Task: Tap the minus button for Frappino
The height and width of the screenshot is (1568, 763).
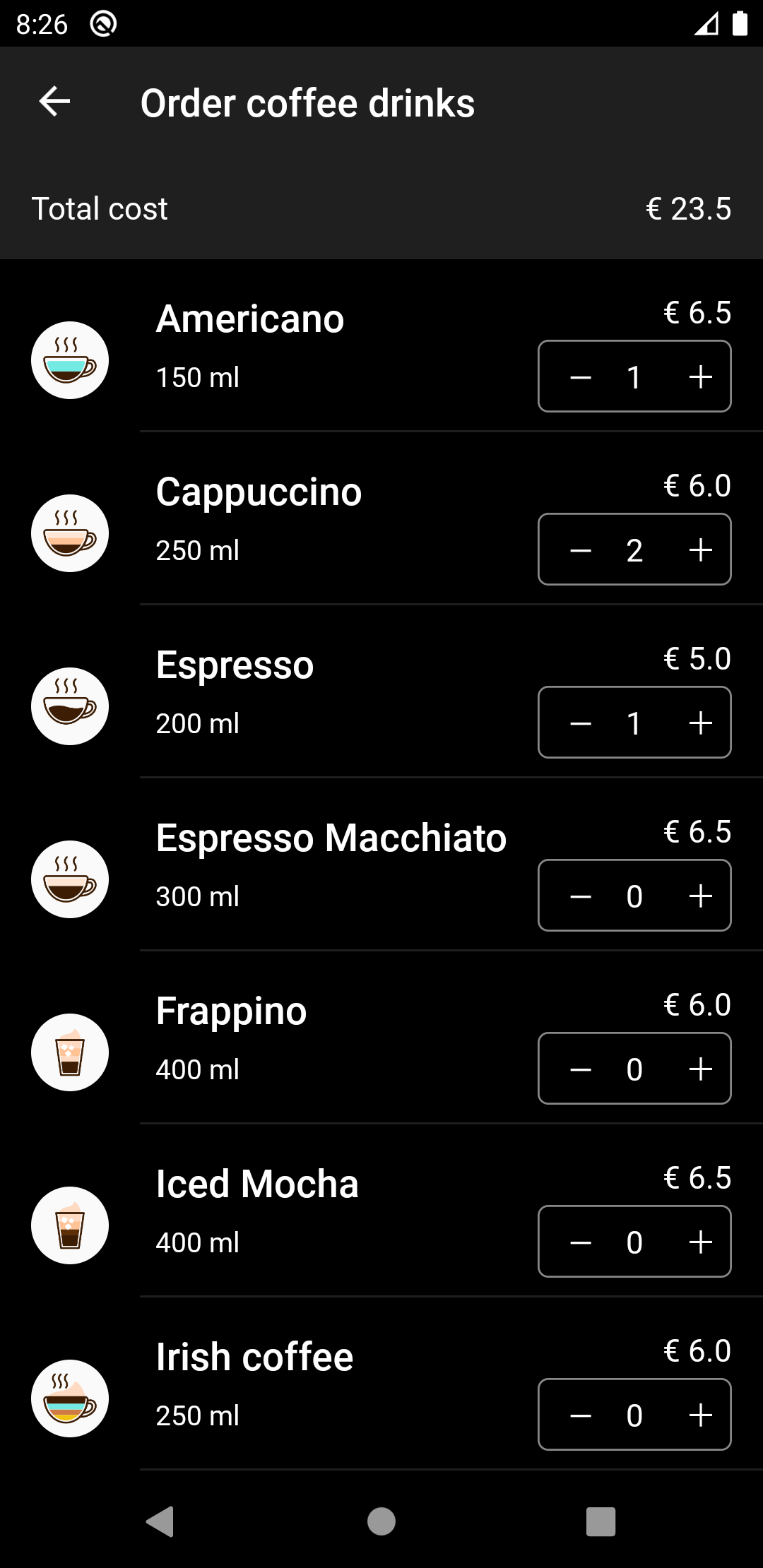Action: [x=581, y=1069]
